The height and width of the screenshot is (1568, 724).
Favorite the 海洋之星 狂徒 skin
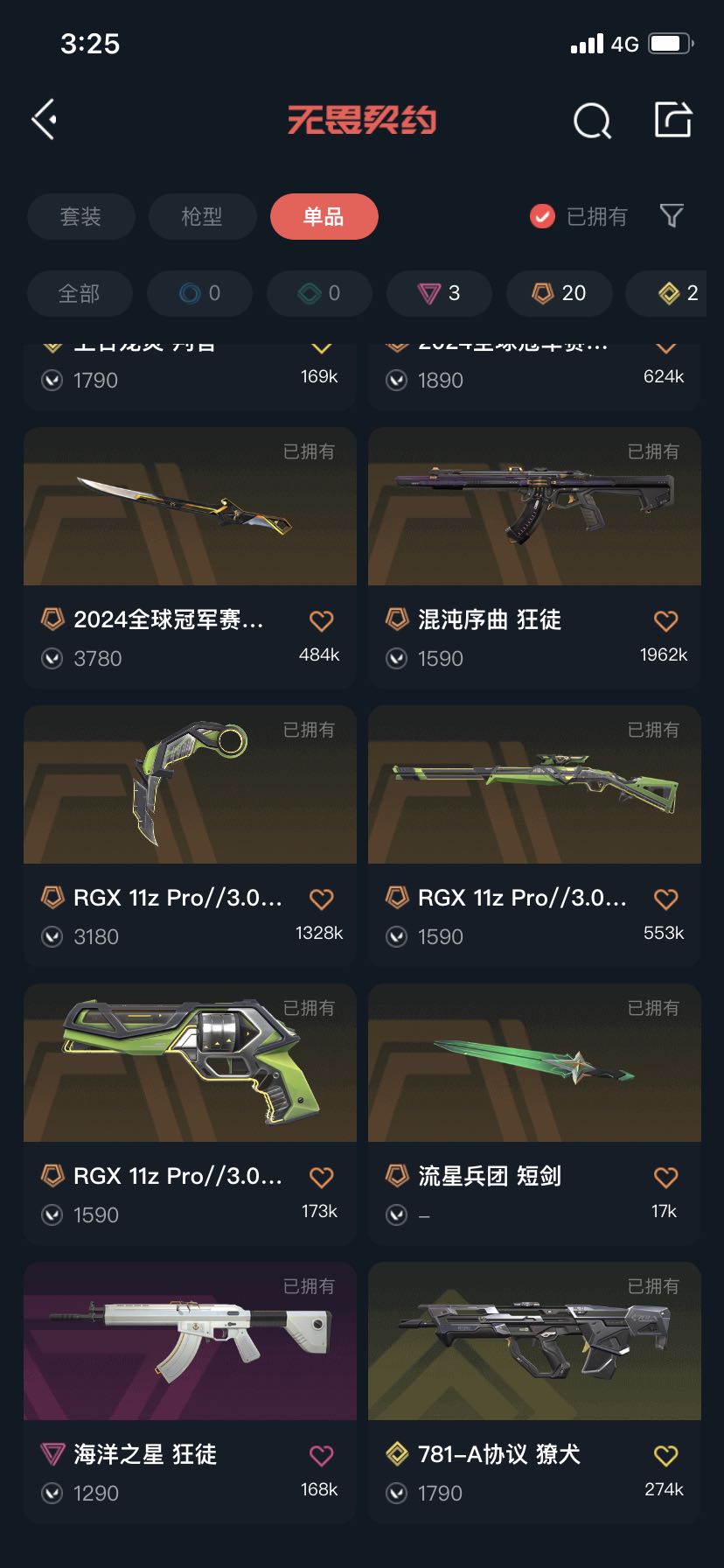[x=321, y=1456]
